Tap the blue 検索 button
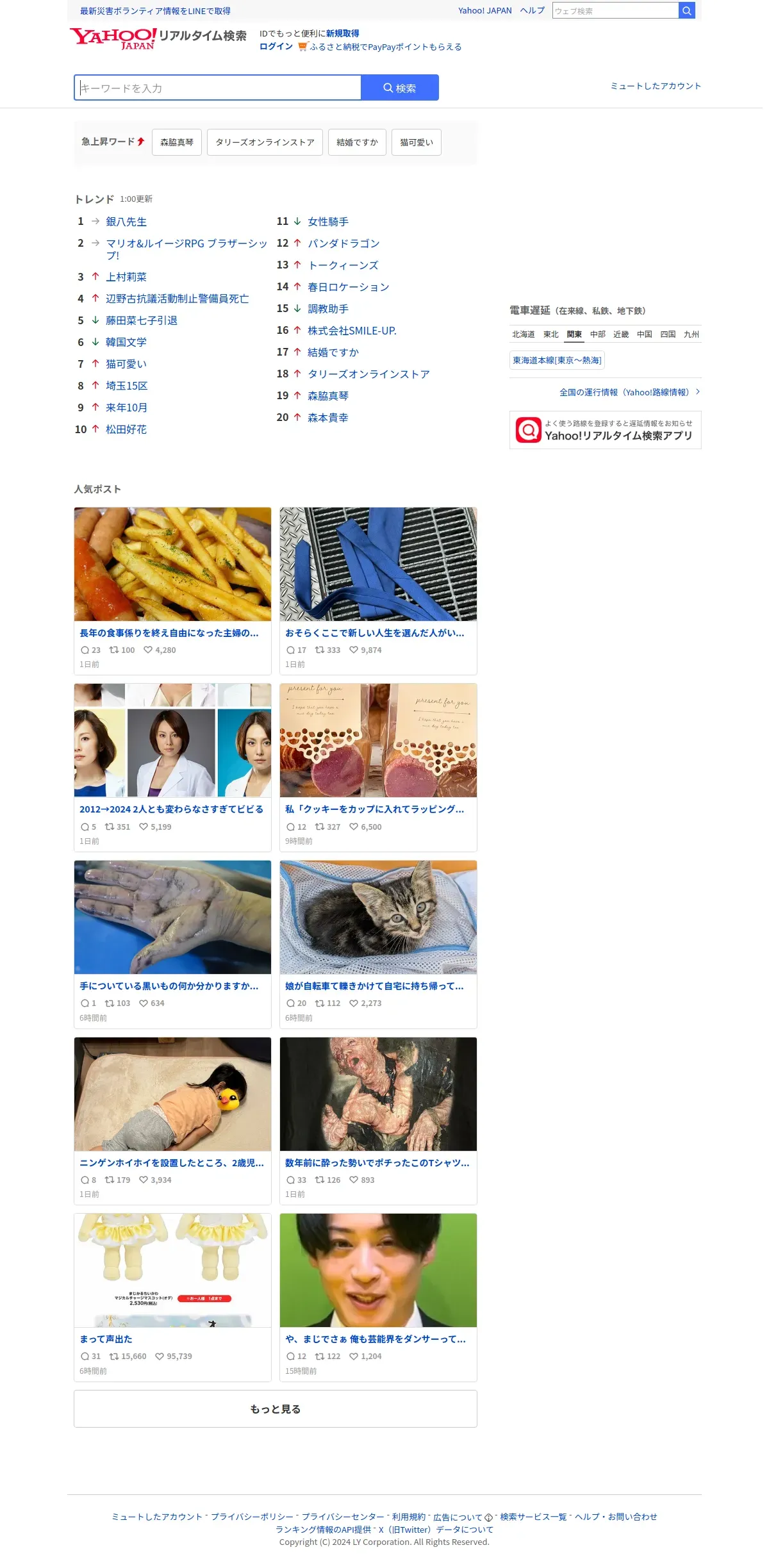This screenshot has width=769, height=1568. [x=400, y=88]
